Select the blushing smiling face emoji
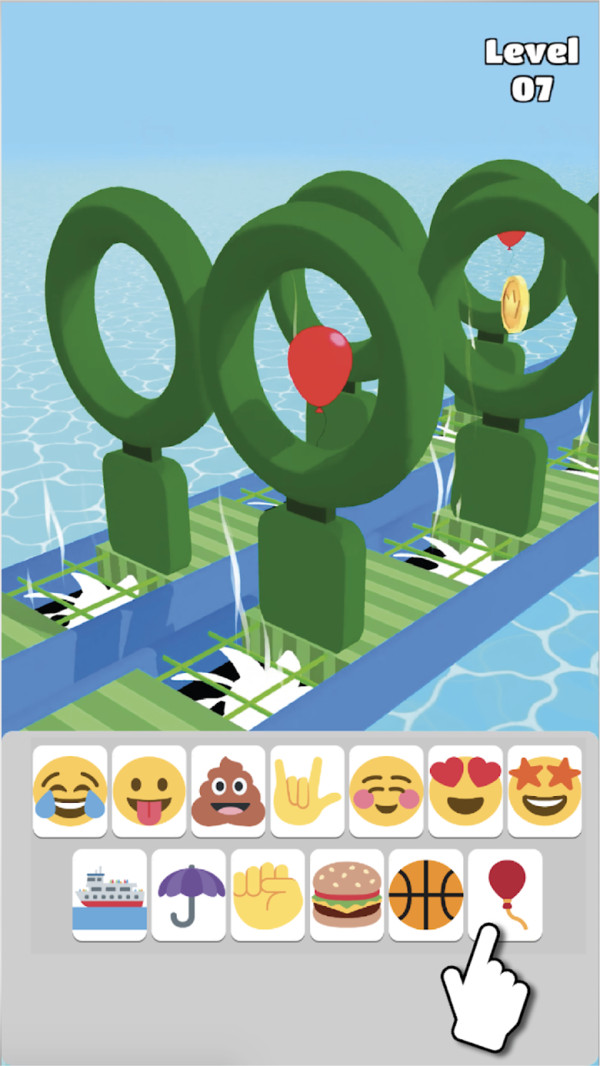The image size is (600, 1066). tap(386, 790)
